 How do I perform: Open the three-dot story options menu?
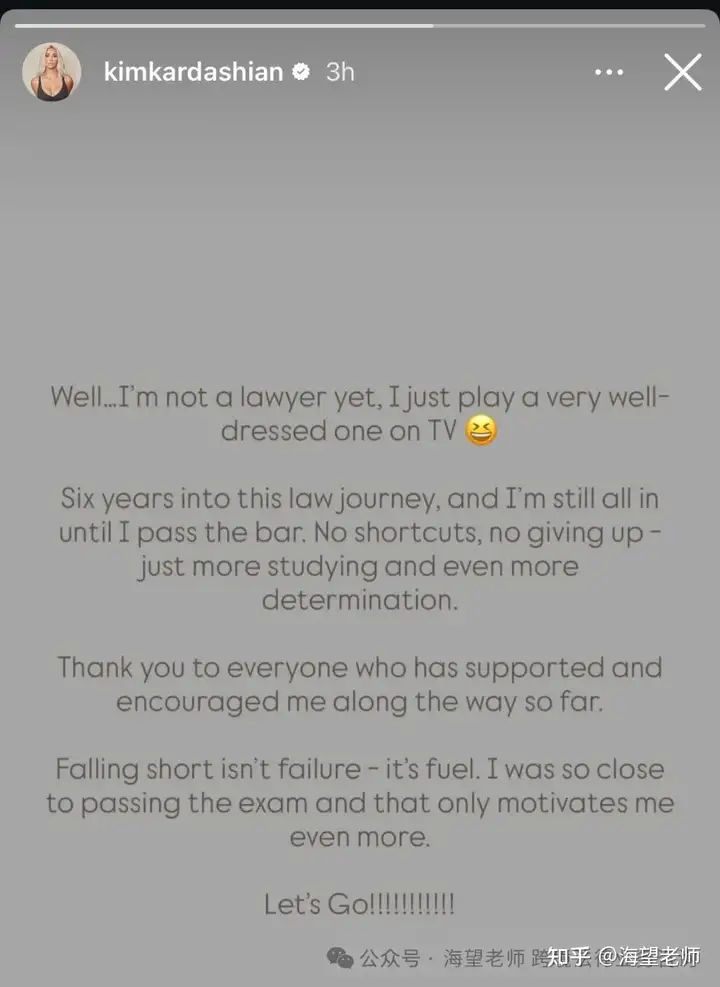pos(608,72)
